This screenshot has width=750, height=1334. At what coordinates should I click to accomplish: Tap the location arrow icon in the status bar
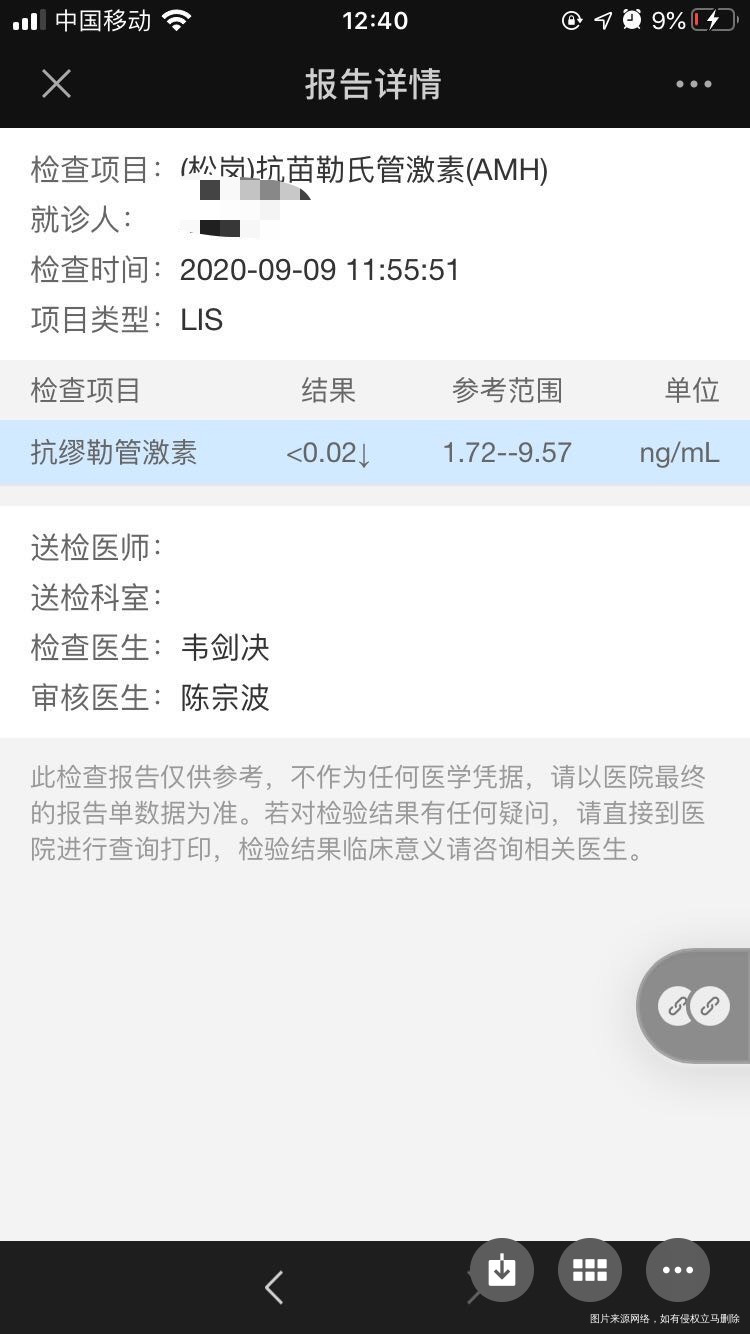(x=604, y=19)
